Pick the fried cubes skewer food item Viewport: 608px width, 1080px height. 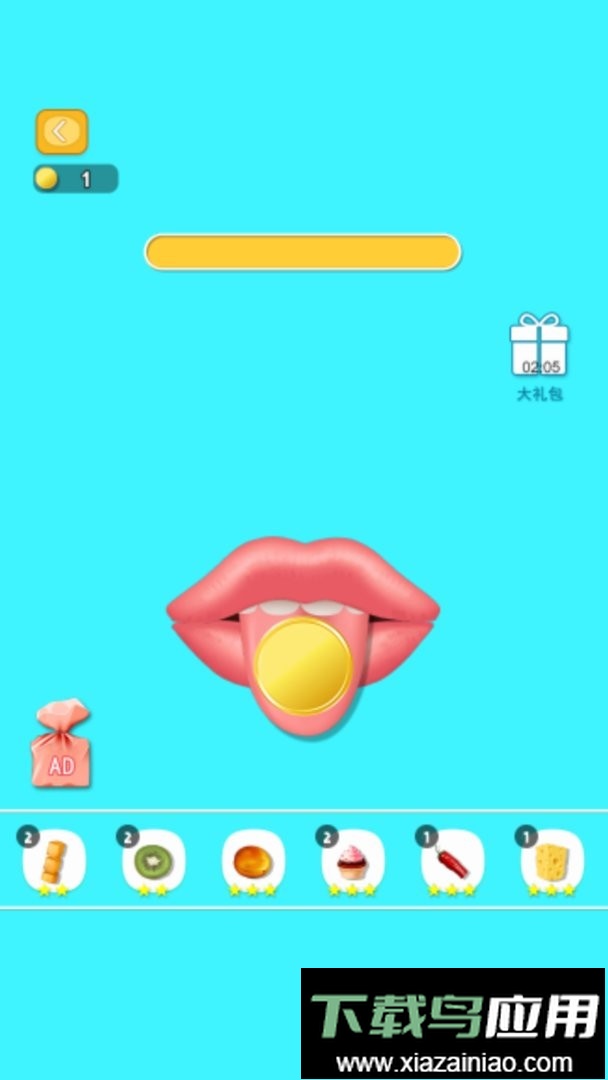pyautogui.click(x=54, y=860)
